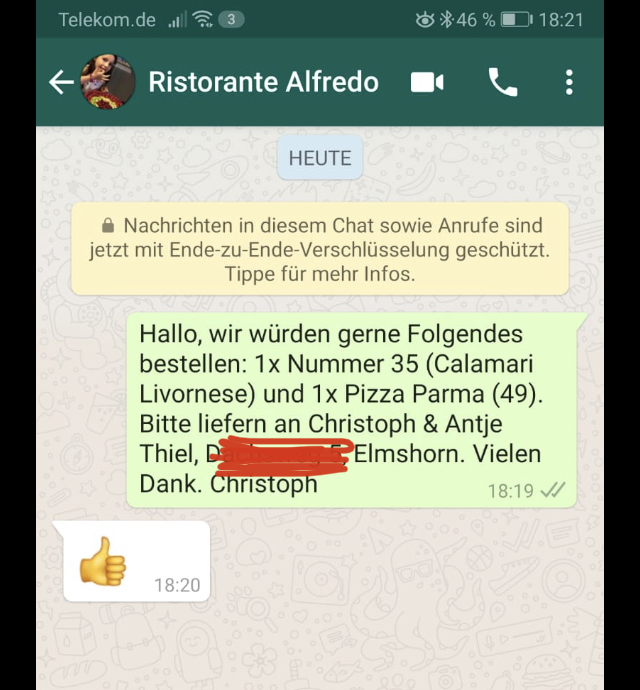Open the three-dot overflow menu
Viewport: 640px width, 690px height.
click(569, 82)
